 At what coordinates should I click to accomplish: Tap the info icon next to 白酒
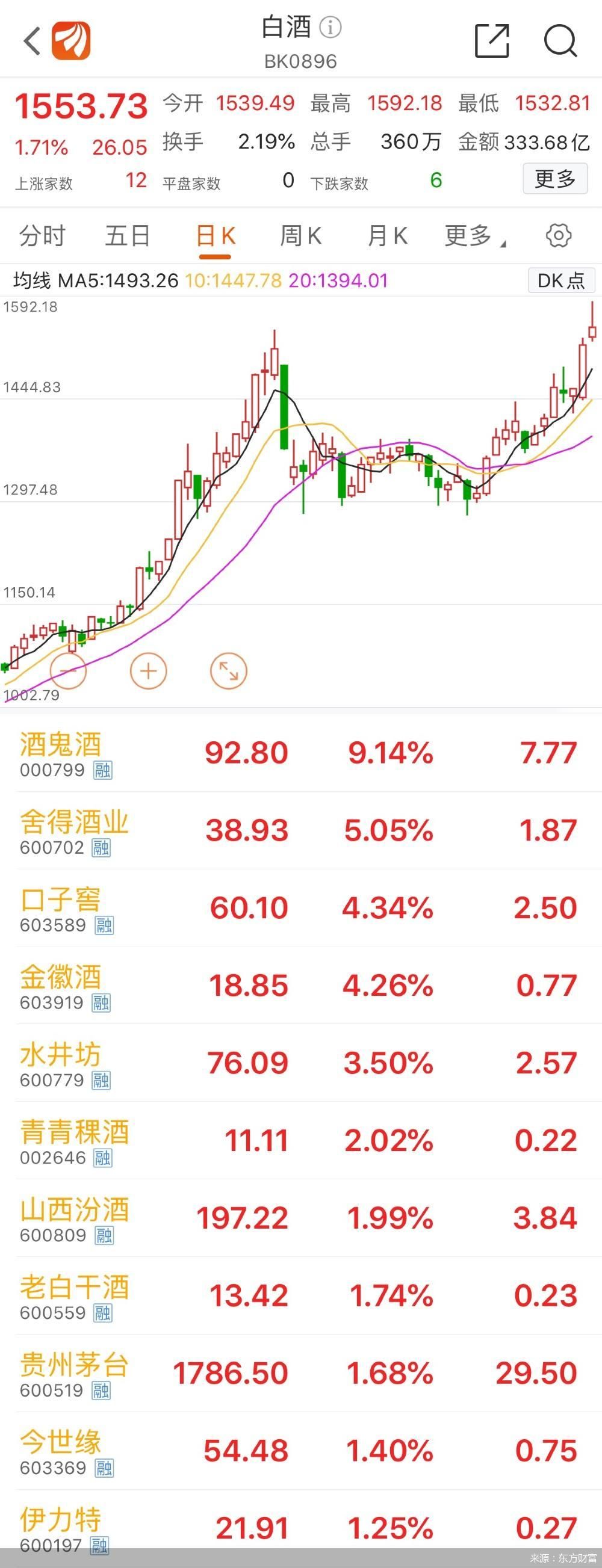point(330,28)
